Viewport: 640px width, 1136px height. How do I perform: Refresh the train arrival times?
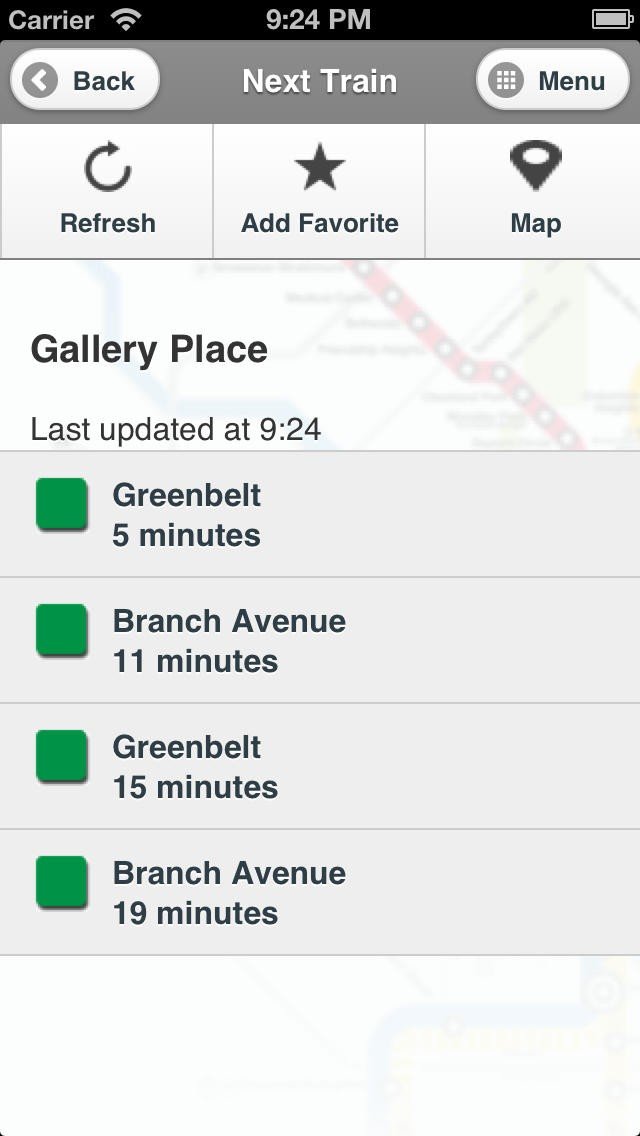pos(107,192)
